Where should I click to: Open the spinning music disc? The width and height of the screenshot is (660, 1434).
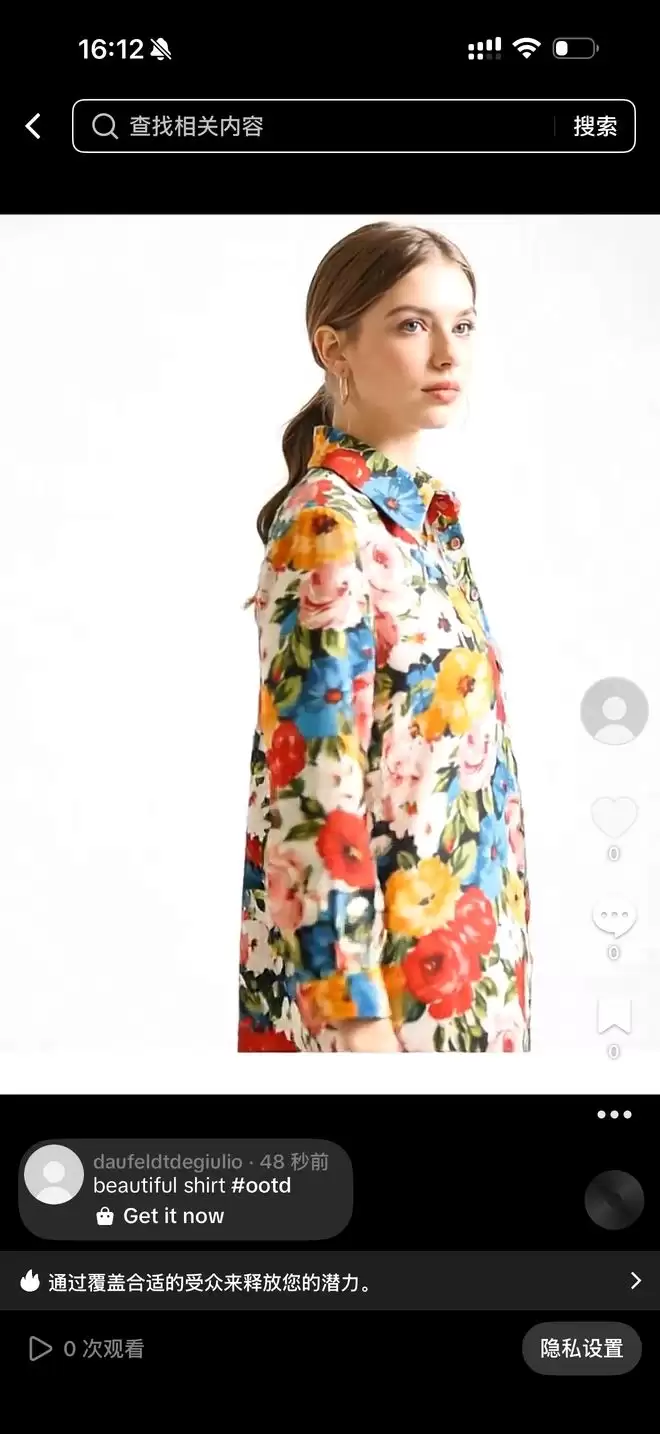point(614,1199)
